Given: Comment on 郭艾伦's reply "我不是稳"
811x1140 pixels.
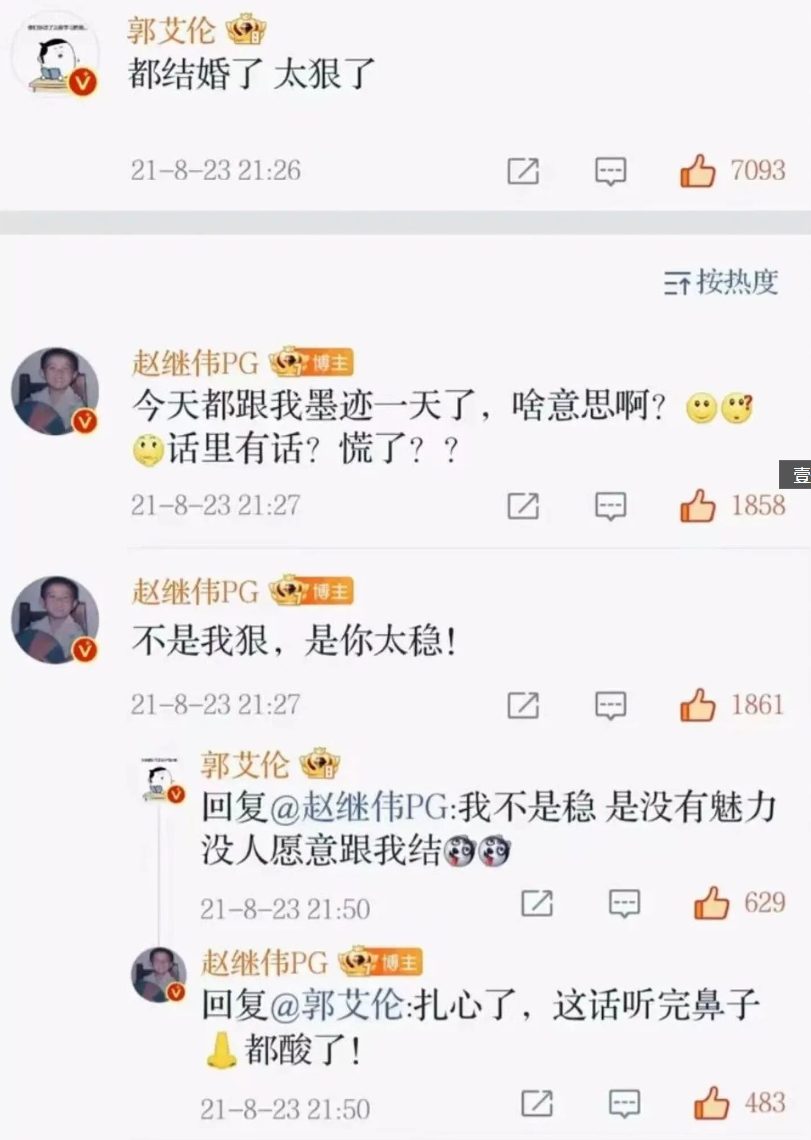Looking at the screenshot, I should tap(625, 904).
